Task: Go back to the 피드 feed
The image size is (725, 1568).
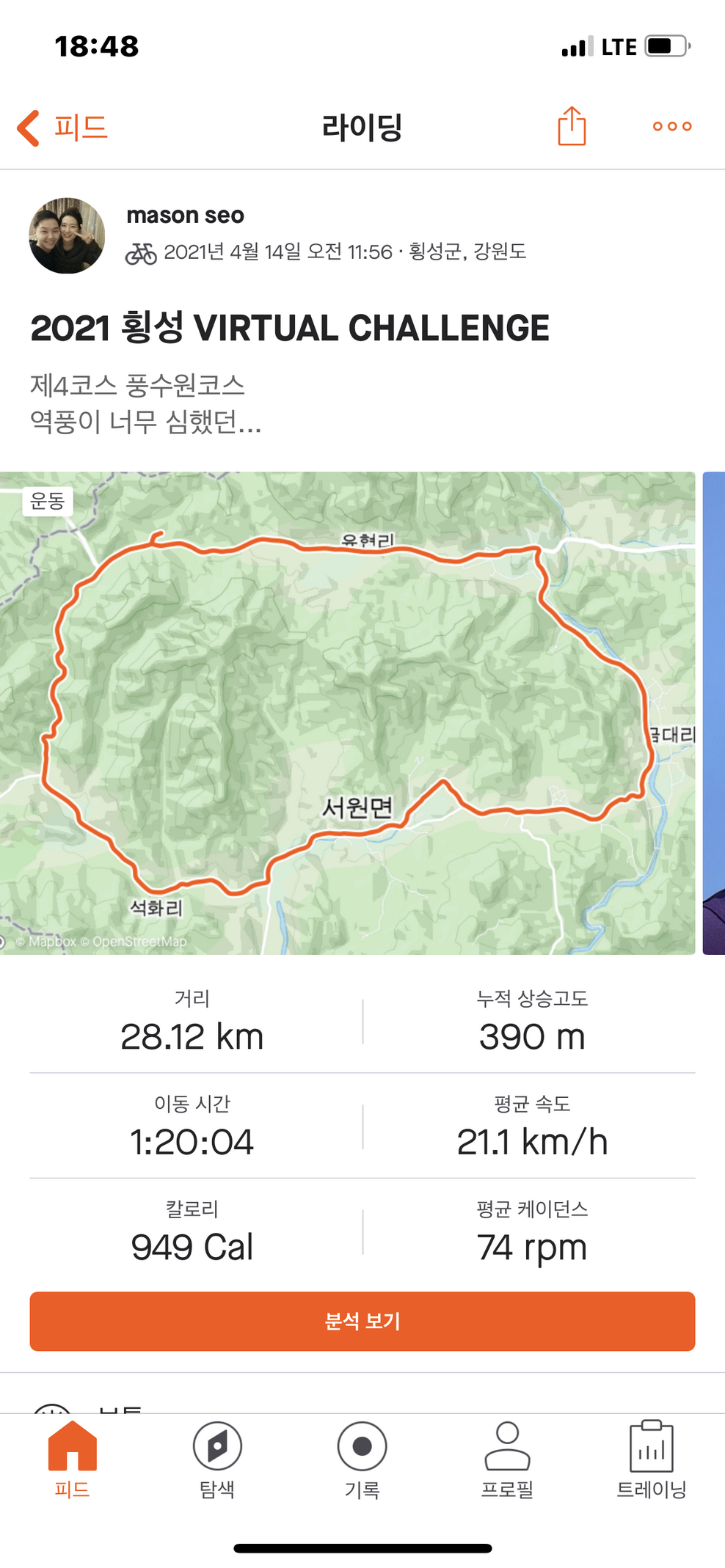Action: pyautogui.click(x=62, y=128)
